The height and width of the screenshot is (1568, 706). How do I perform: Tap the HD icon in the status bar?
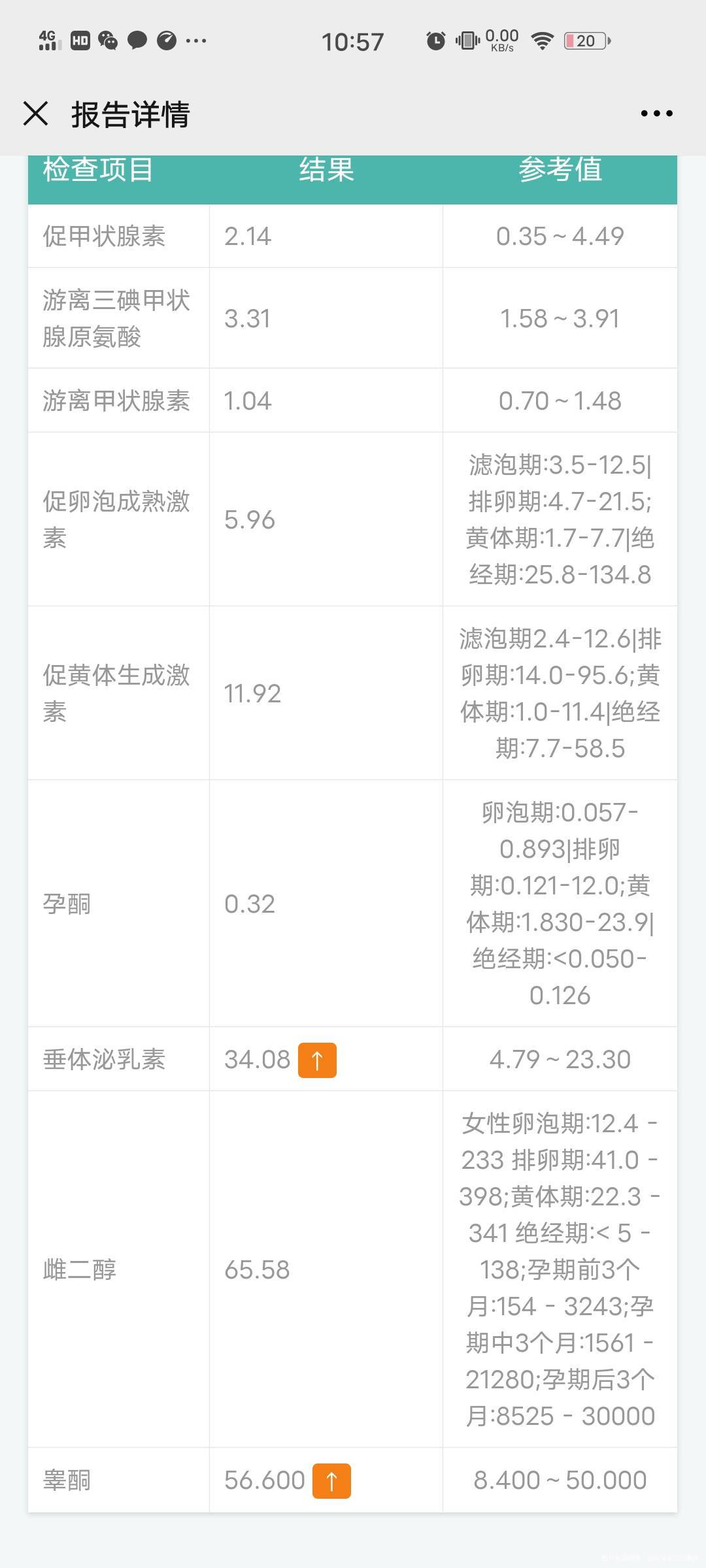79,41
